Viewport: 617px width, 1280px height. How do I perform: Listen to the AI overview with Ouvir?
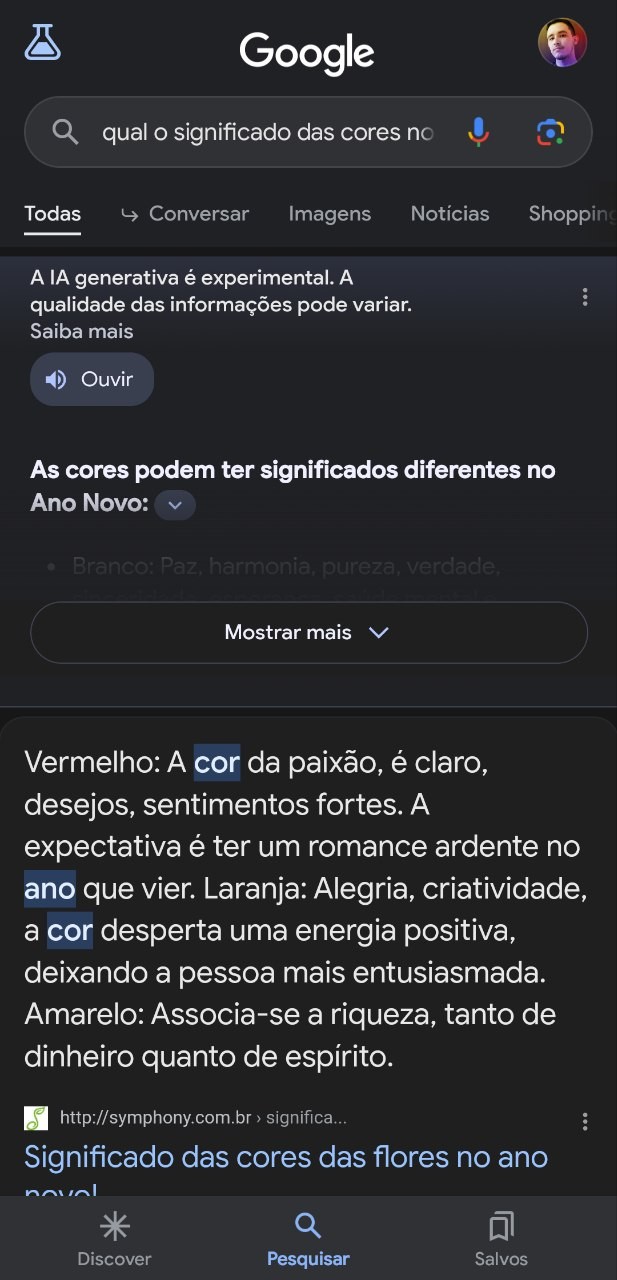point(92,379)
